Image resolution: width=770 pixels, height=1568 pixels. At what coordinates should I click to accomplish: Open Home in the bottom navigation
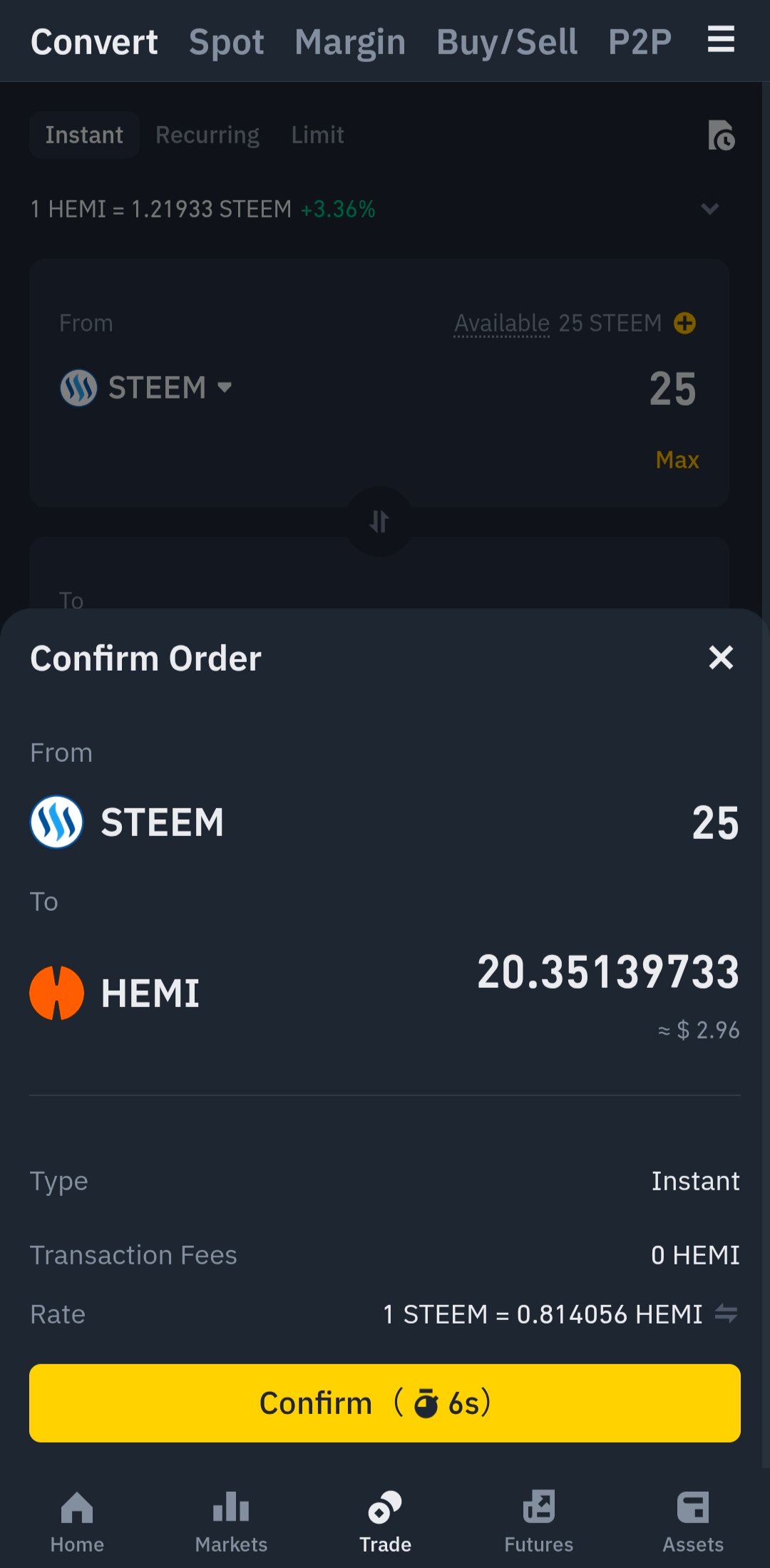coord(77,1521)
